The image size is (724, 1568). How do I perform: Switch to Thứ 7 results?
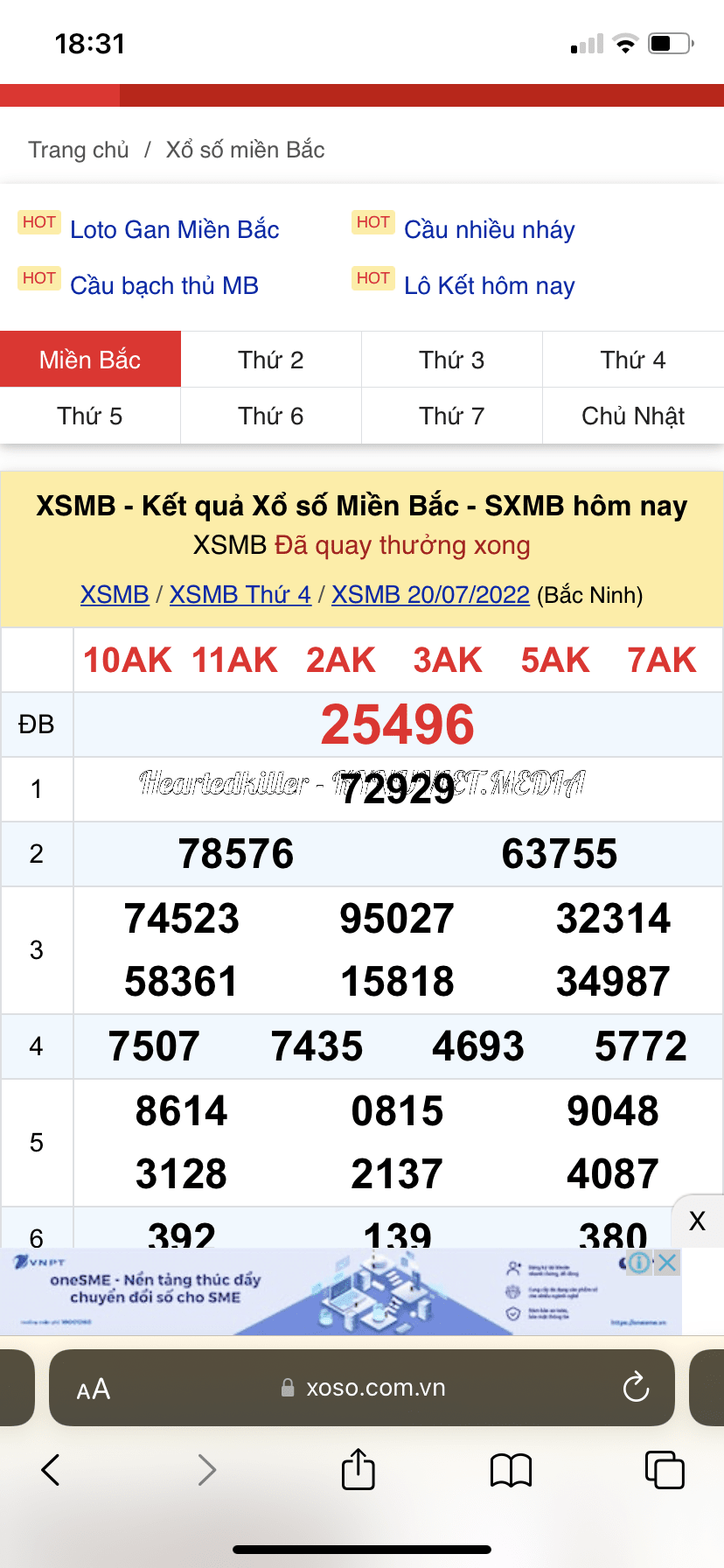click(x=451, y=416)
